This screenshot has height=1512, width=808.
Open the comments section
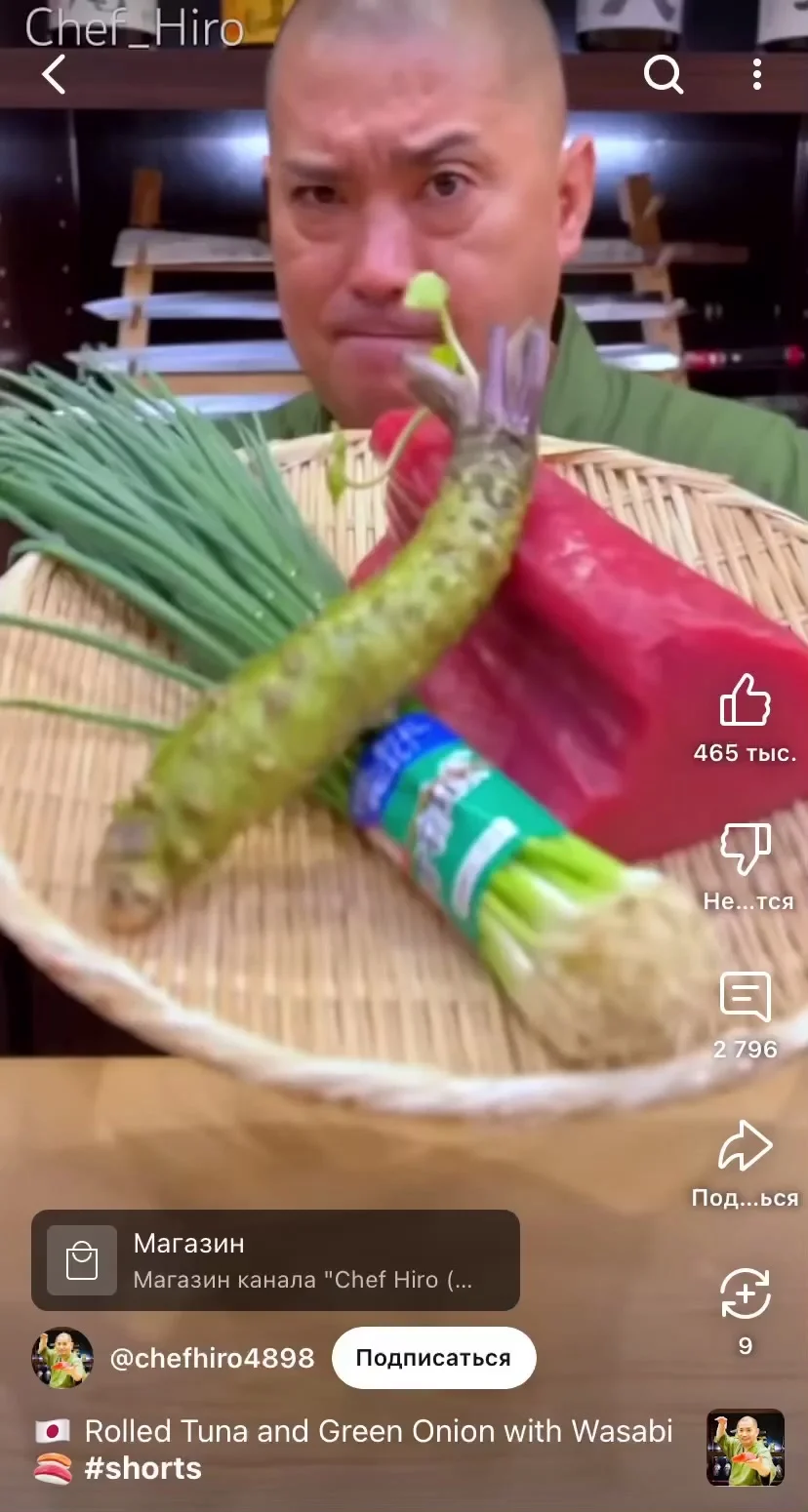pos(746,997)
